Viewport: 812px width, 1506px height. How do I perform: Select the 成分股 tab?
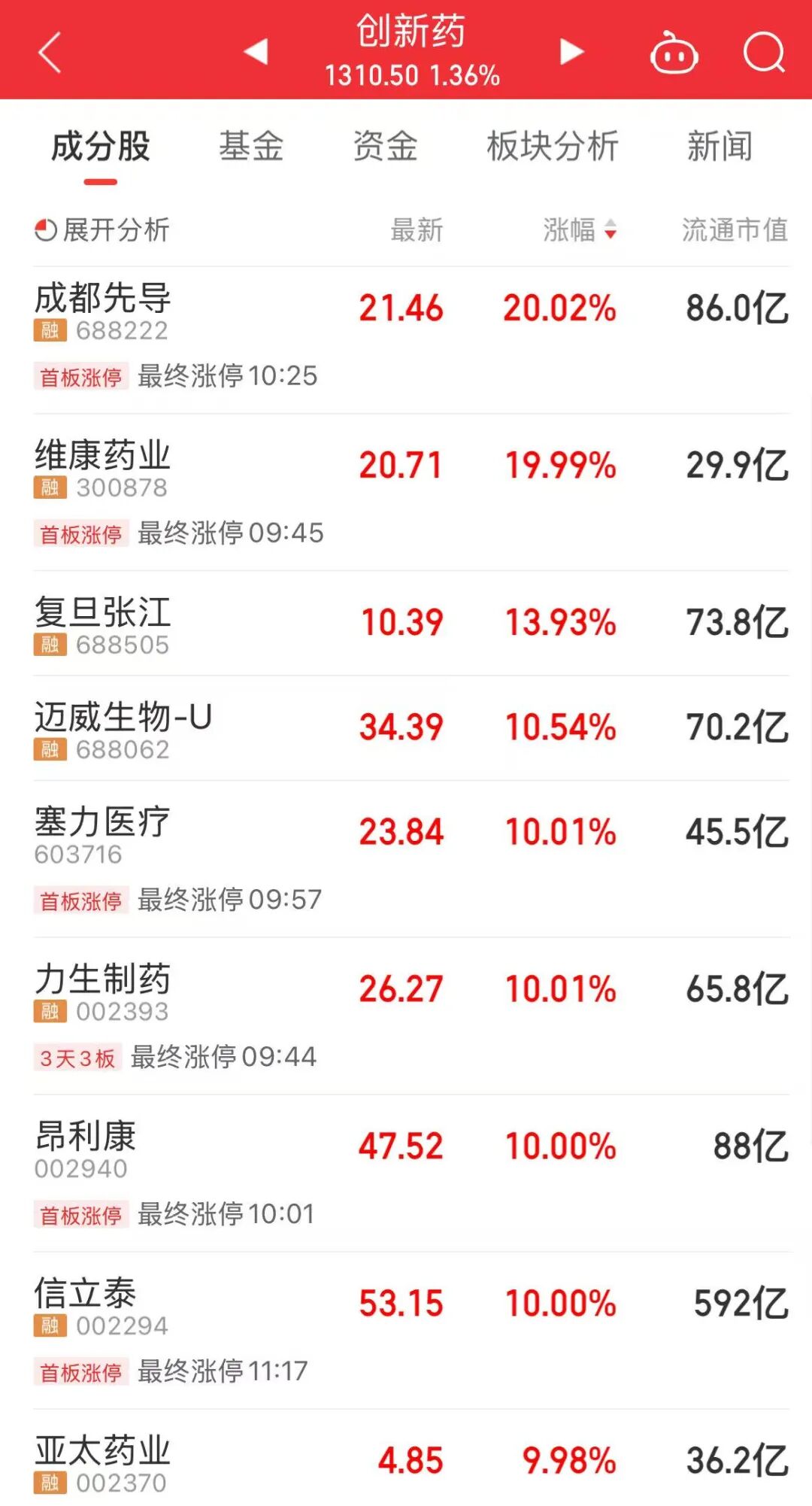click(x=101, y=147)
